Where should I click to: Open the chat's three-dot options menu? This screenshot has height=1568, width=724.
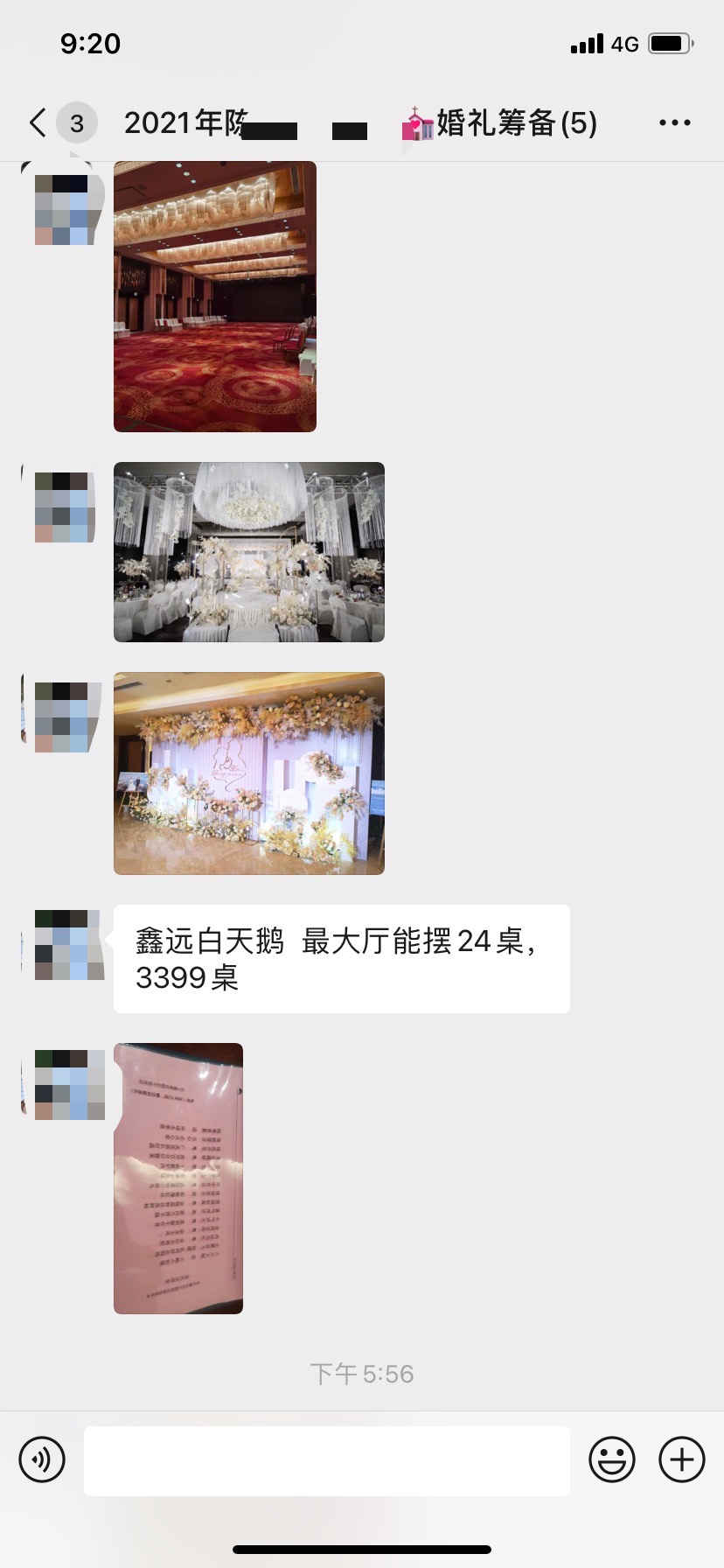pyautogui.click(x=674, y=123)
